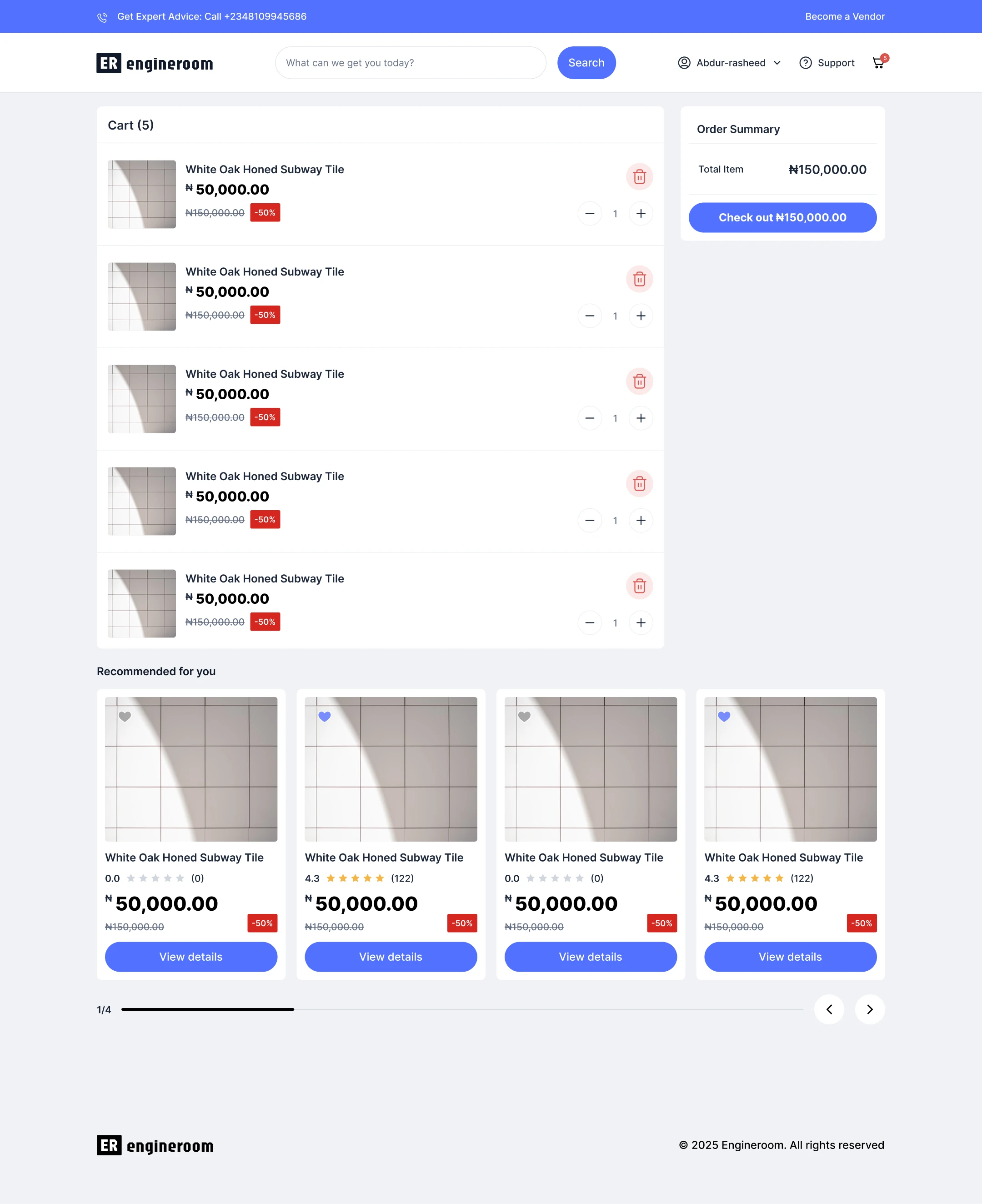Go to previous recommended products page

coord(829,1009)
